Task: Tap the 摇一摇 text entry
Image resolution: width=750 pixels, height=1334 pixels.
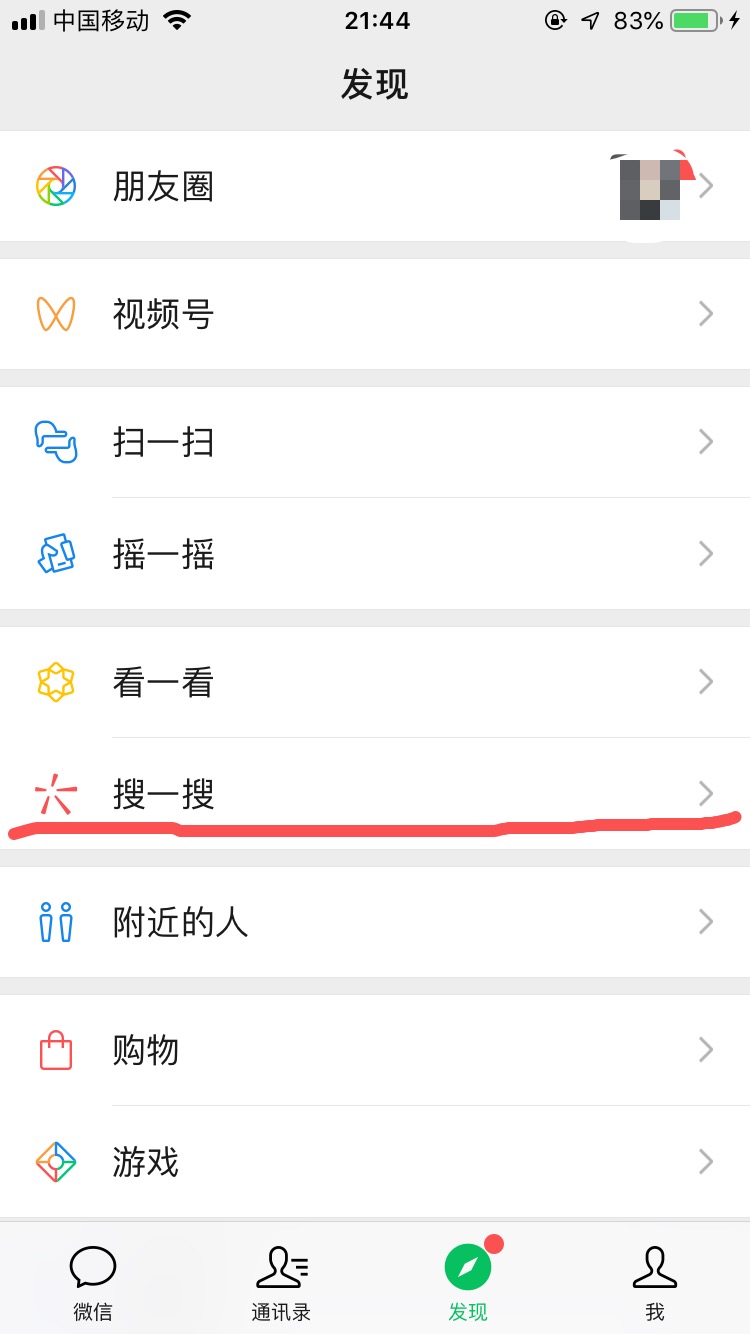Action: [163, 554]
